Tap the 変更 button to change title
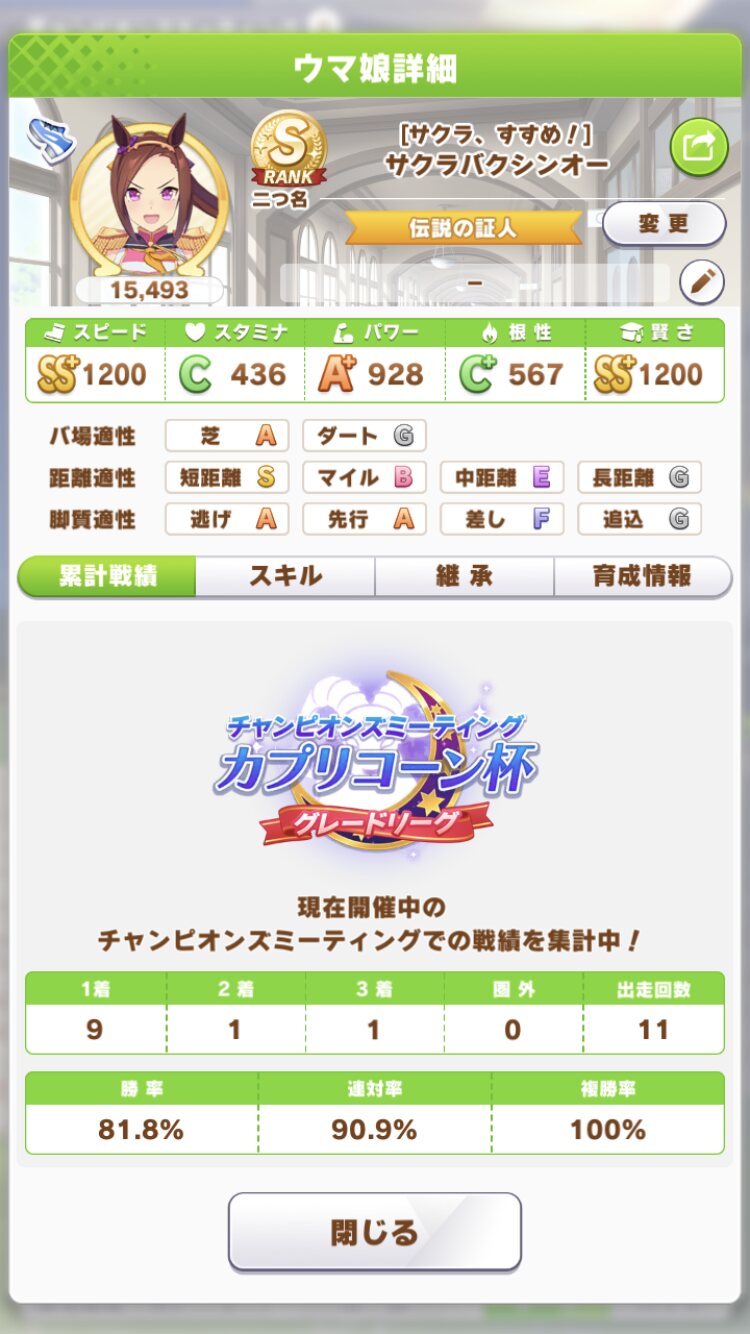This screenshot has height=1334, width=750. [664, 224]
